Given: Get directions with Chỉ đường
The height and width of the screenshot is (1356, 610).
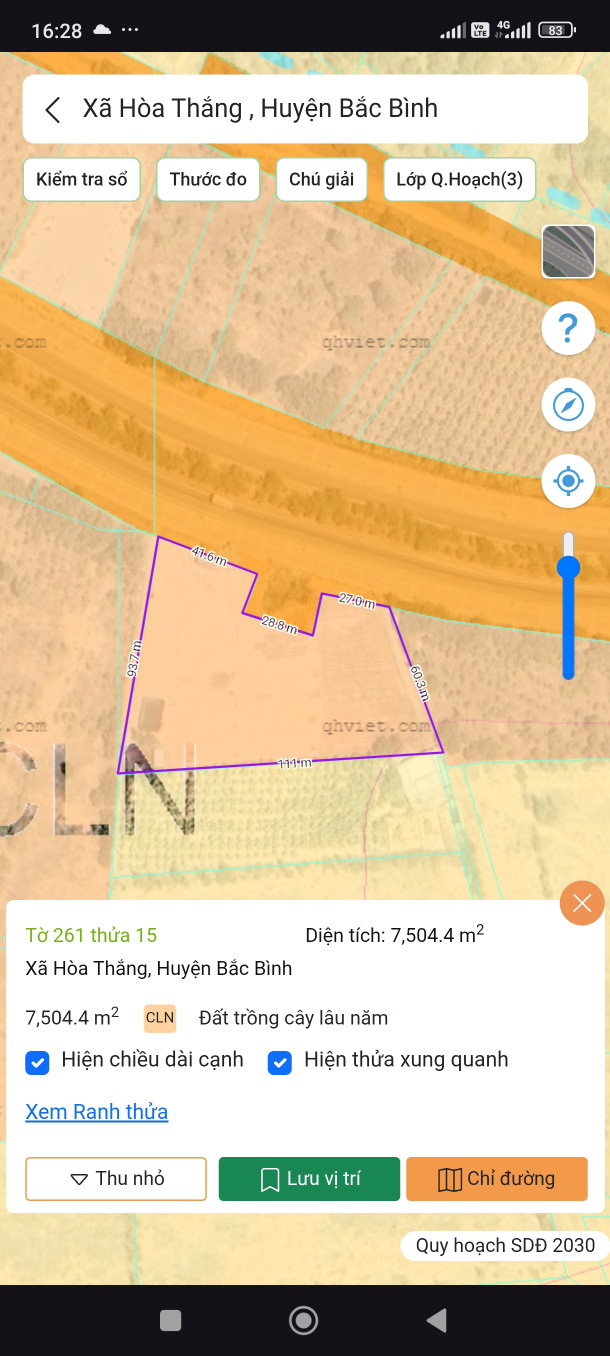Looking at the screenshot, I should [496, 1179].
